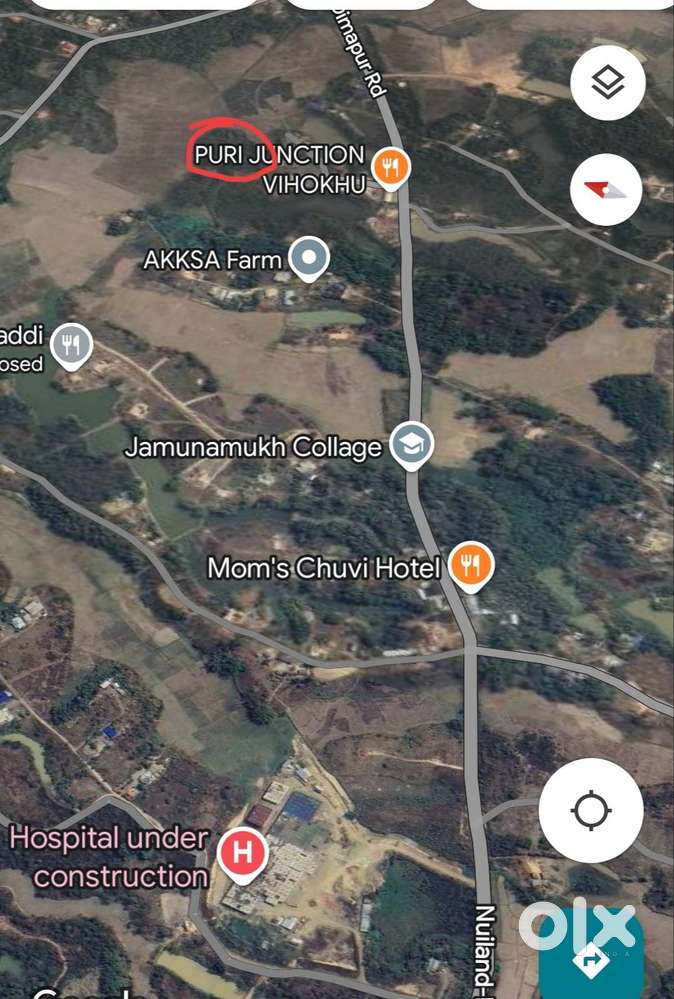View Mom's Chuvi Hotel place details
This screenshot has width=674, height=999.
pyautogui.click(x=468, y=566)
